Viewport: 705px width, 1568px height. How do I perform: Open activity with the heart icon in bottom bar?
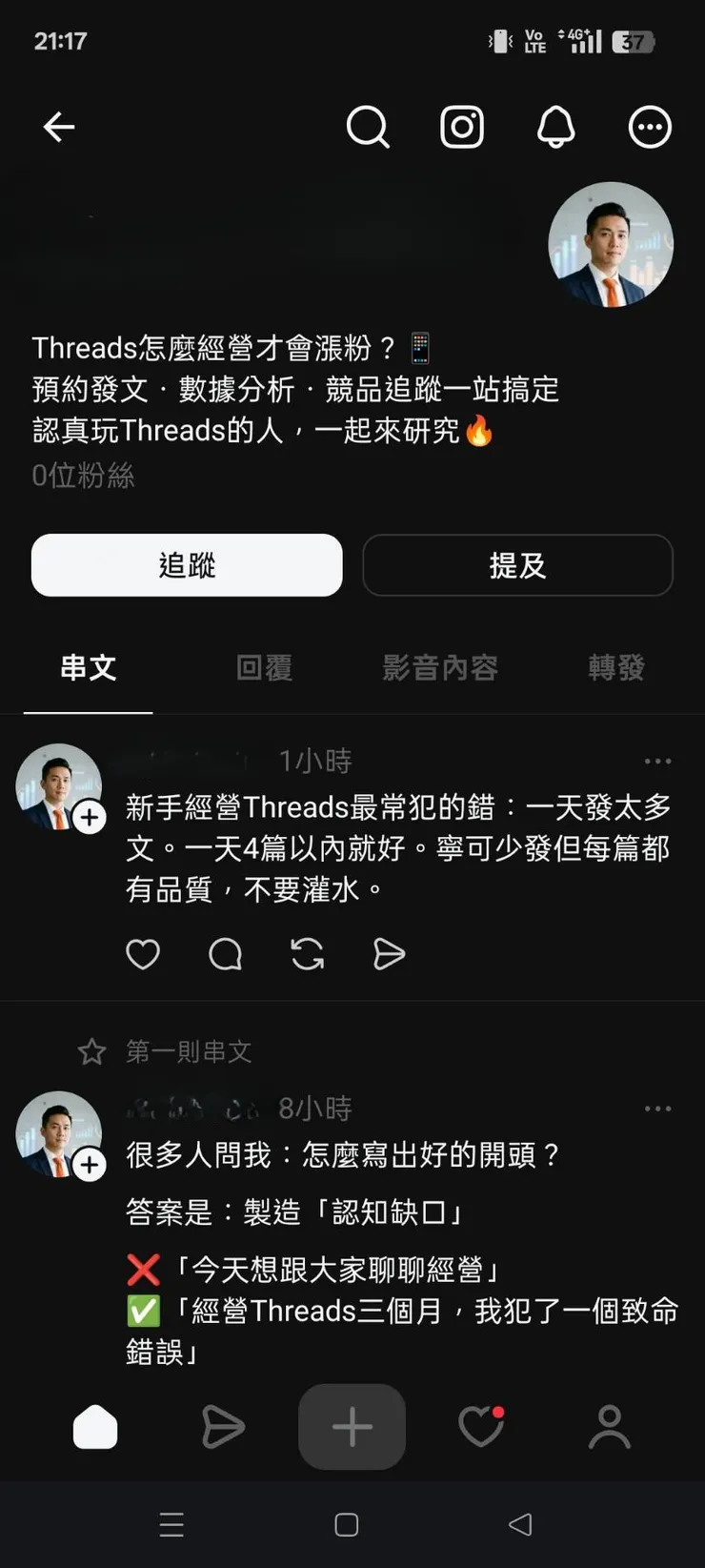[480, 1427]
